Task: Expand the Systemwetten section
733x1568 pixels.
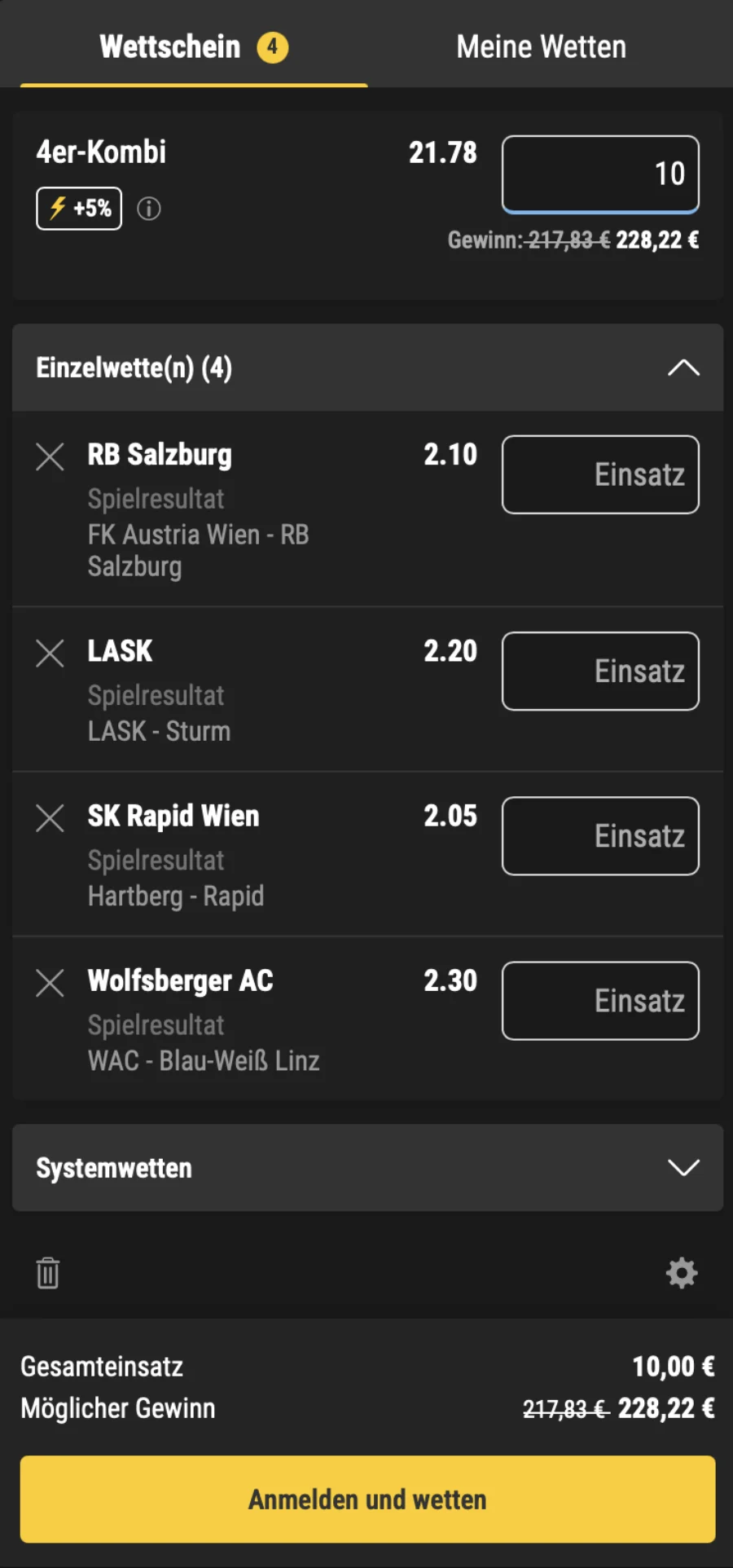Action: (x=683, y=1168)
